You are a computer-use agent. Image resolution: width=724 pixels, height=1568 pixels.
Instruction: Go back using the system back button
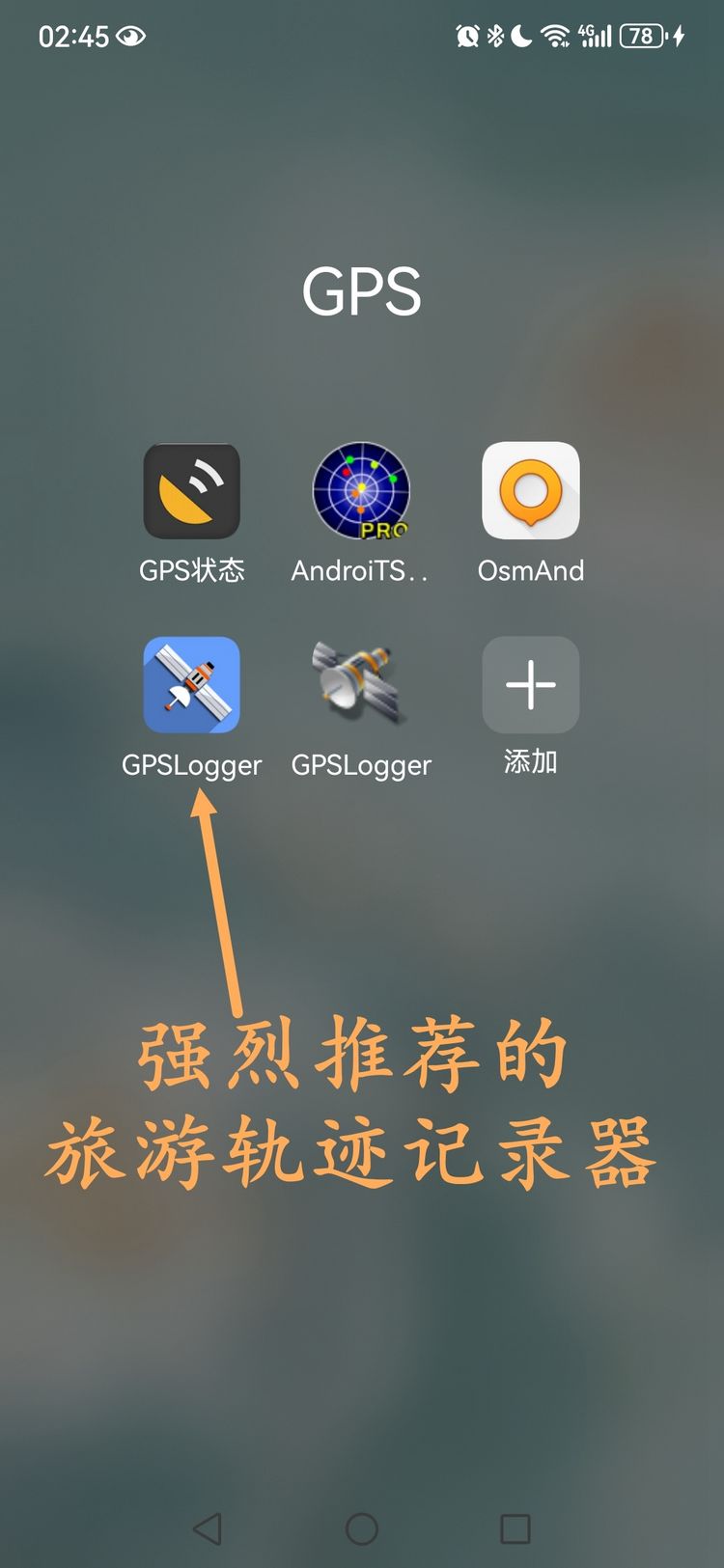point(208,1528)
